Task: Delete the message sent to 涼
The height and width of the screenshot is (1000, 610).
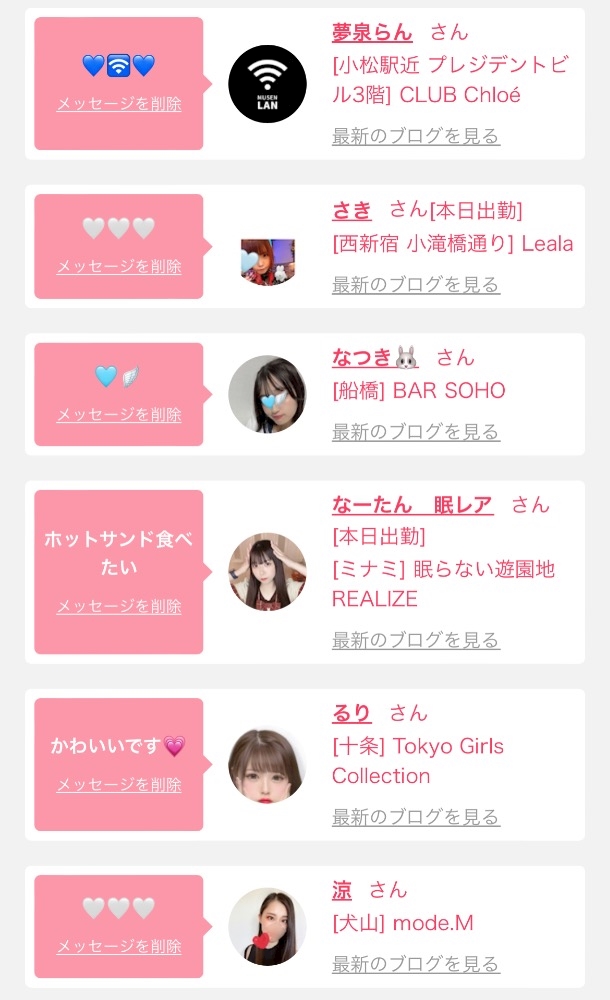Action: tap(119, 946)
